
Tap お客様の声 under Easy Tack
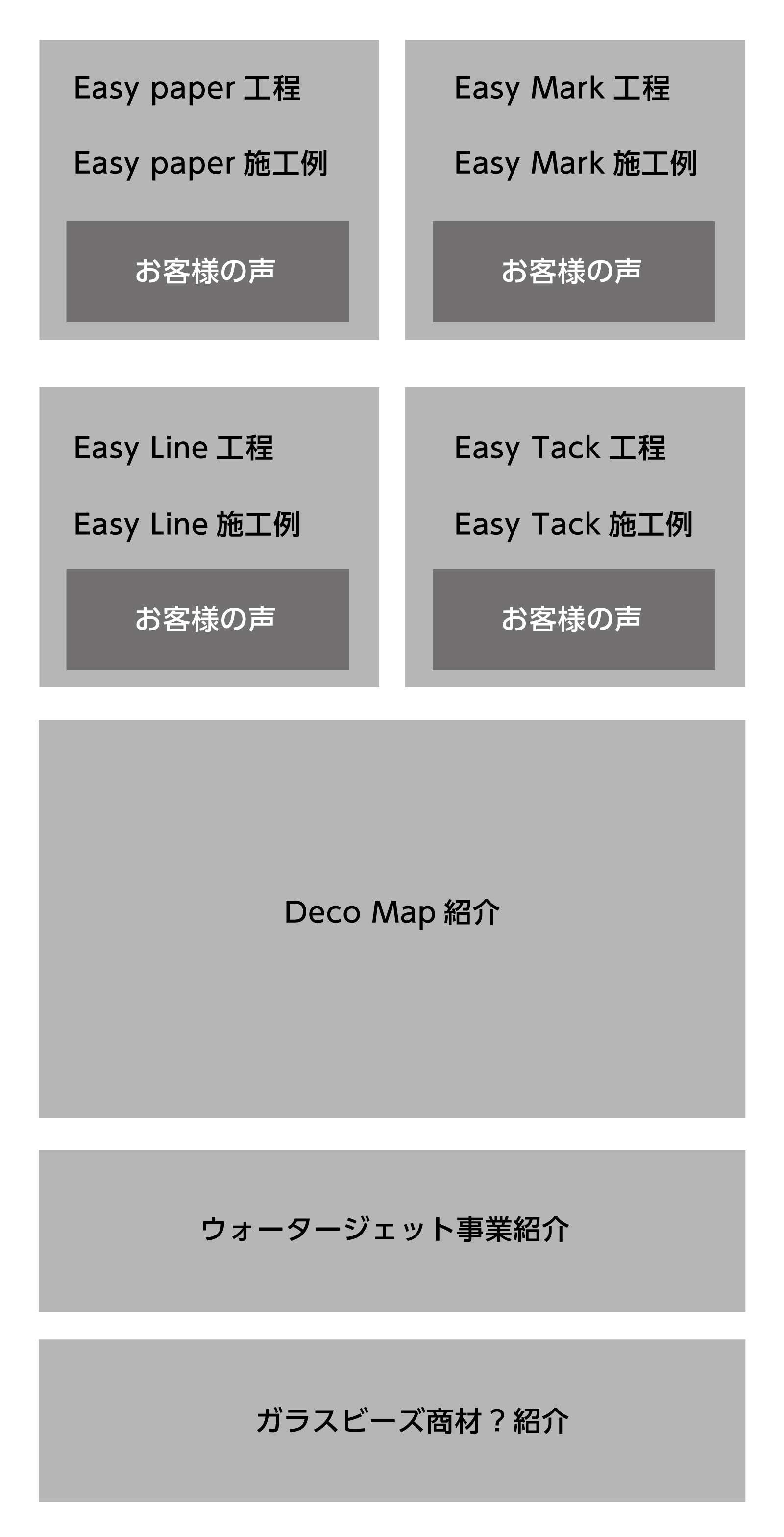(573, 619)
